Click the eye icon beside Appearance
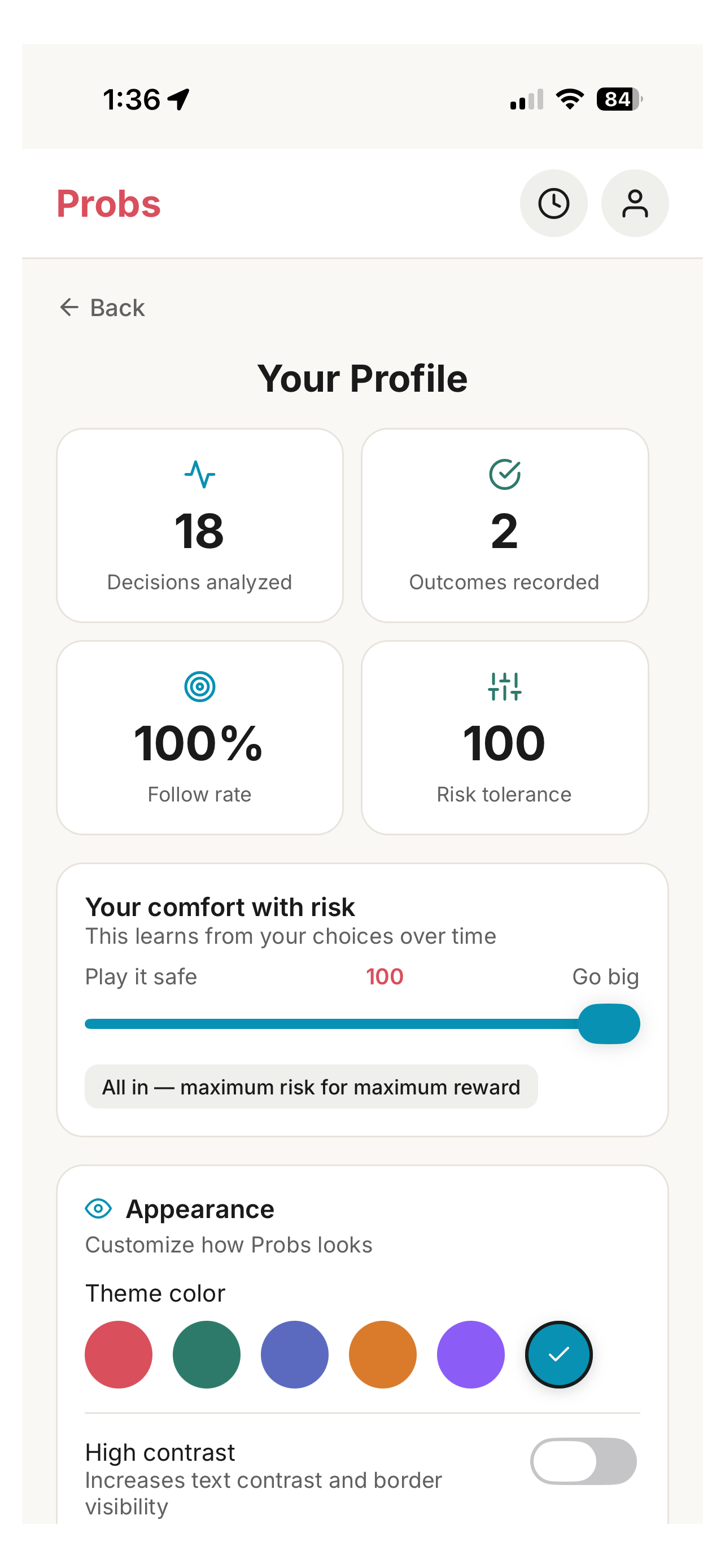This screenshot has width=725, height=1568. point(99,1208)
